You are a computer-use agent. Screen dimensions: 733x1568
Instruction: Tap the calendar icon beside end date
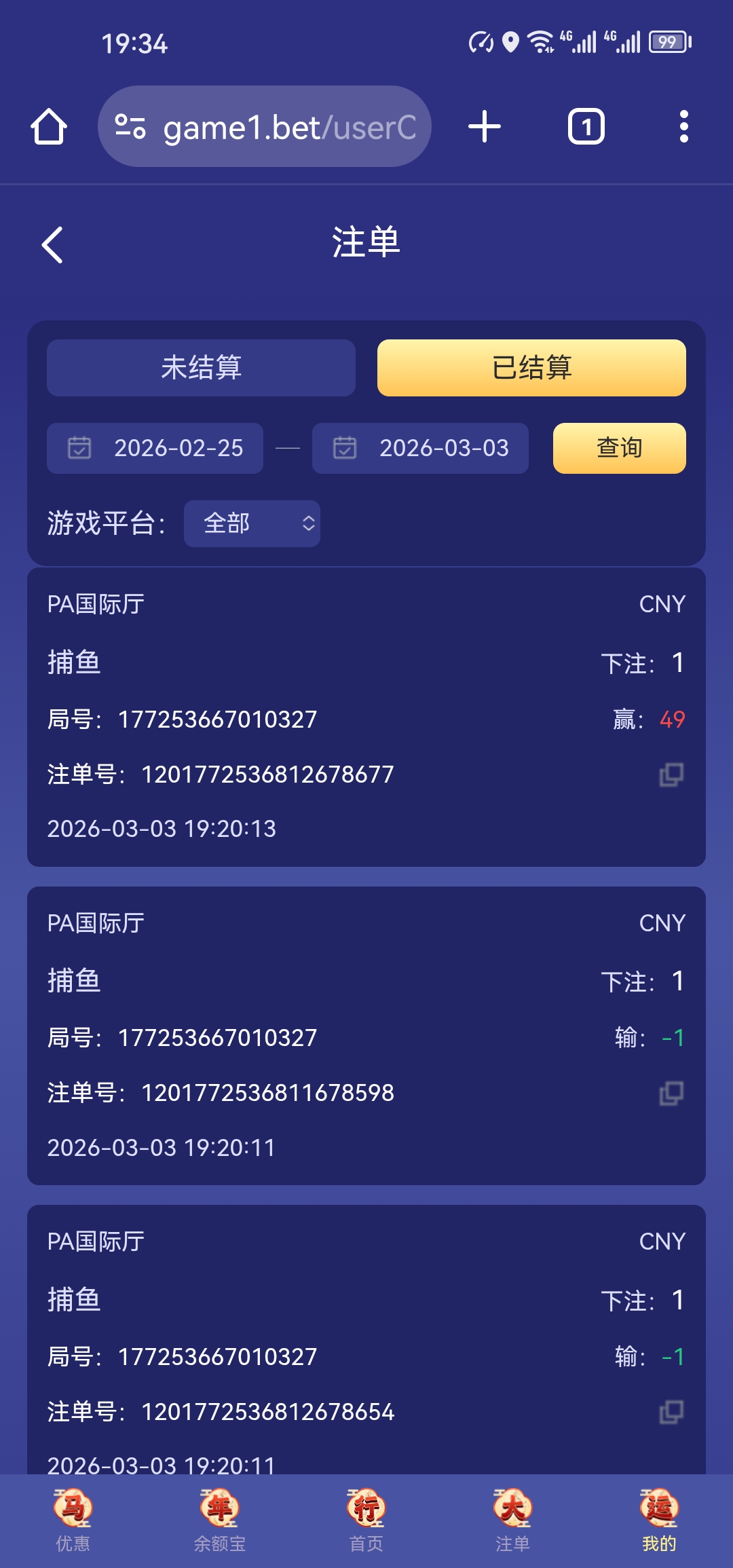pyautogui.click(x=347, y=448)
